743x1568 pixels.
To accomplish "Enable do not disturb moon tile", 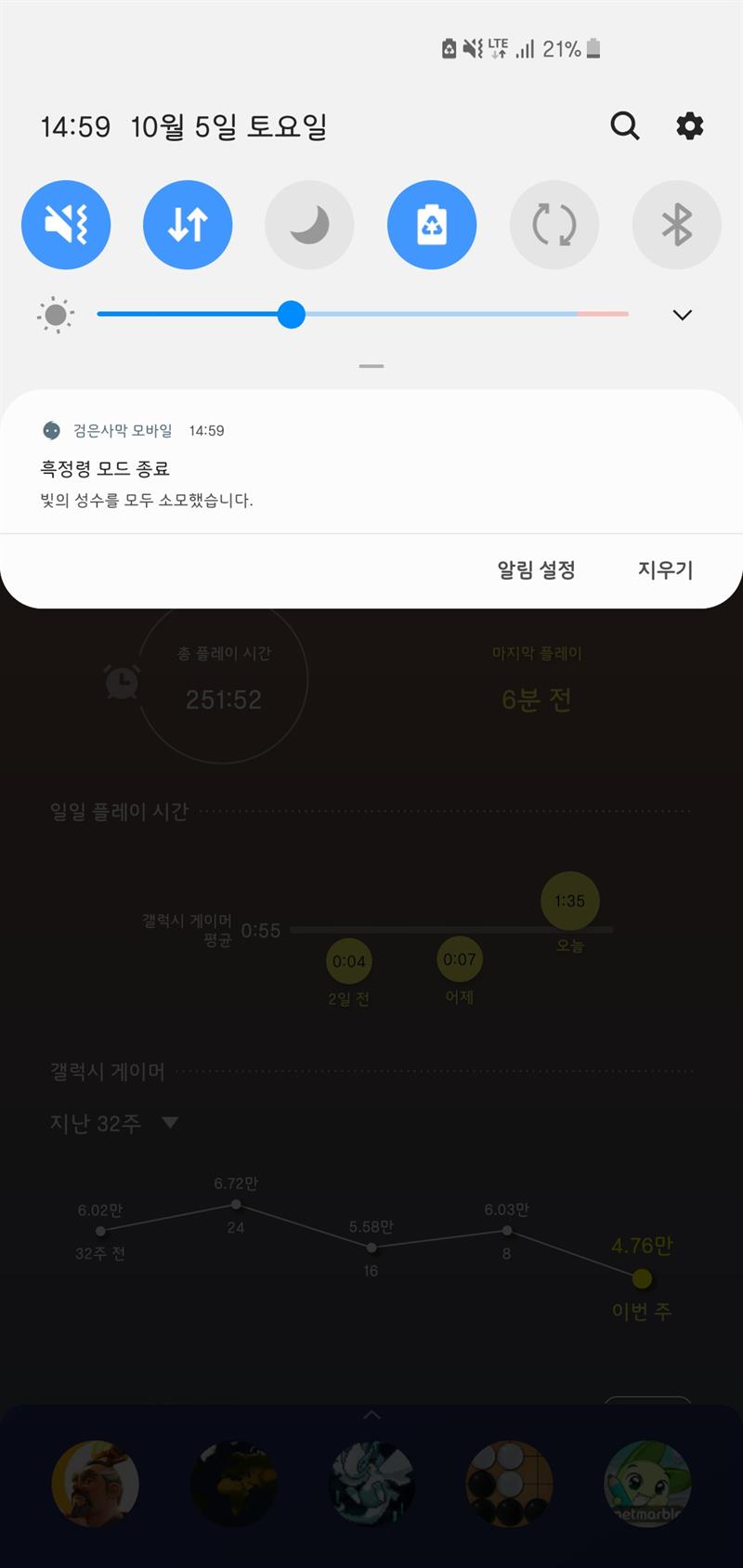I will (x=309, y=225).
